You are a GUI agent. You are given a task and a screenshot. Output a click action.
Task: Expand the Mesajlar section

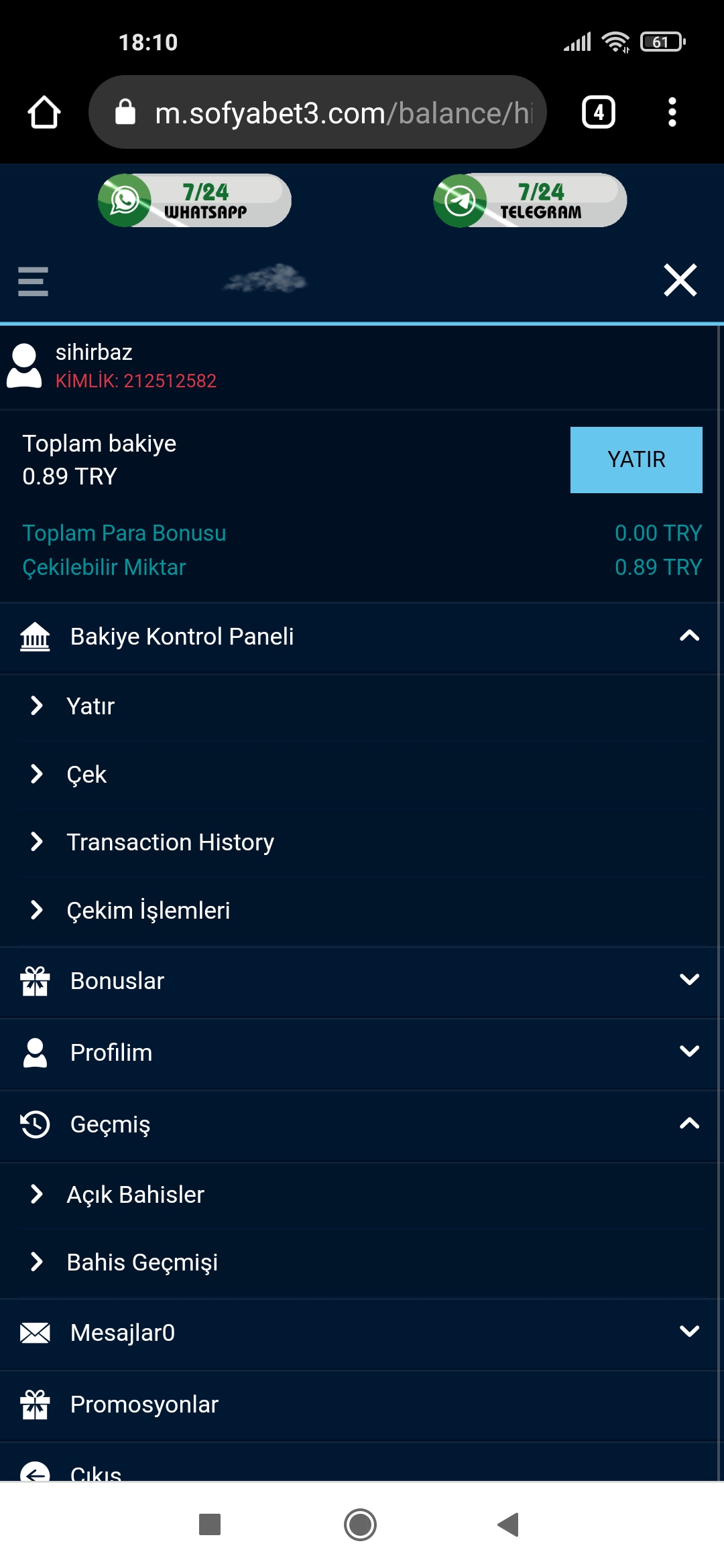(x=362, y=1333)
